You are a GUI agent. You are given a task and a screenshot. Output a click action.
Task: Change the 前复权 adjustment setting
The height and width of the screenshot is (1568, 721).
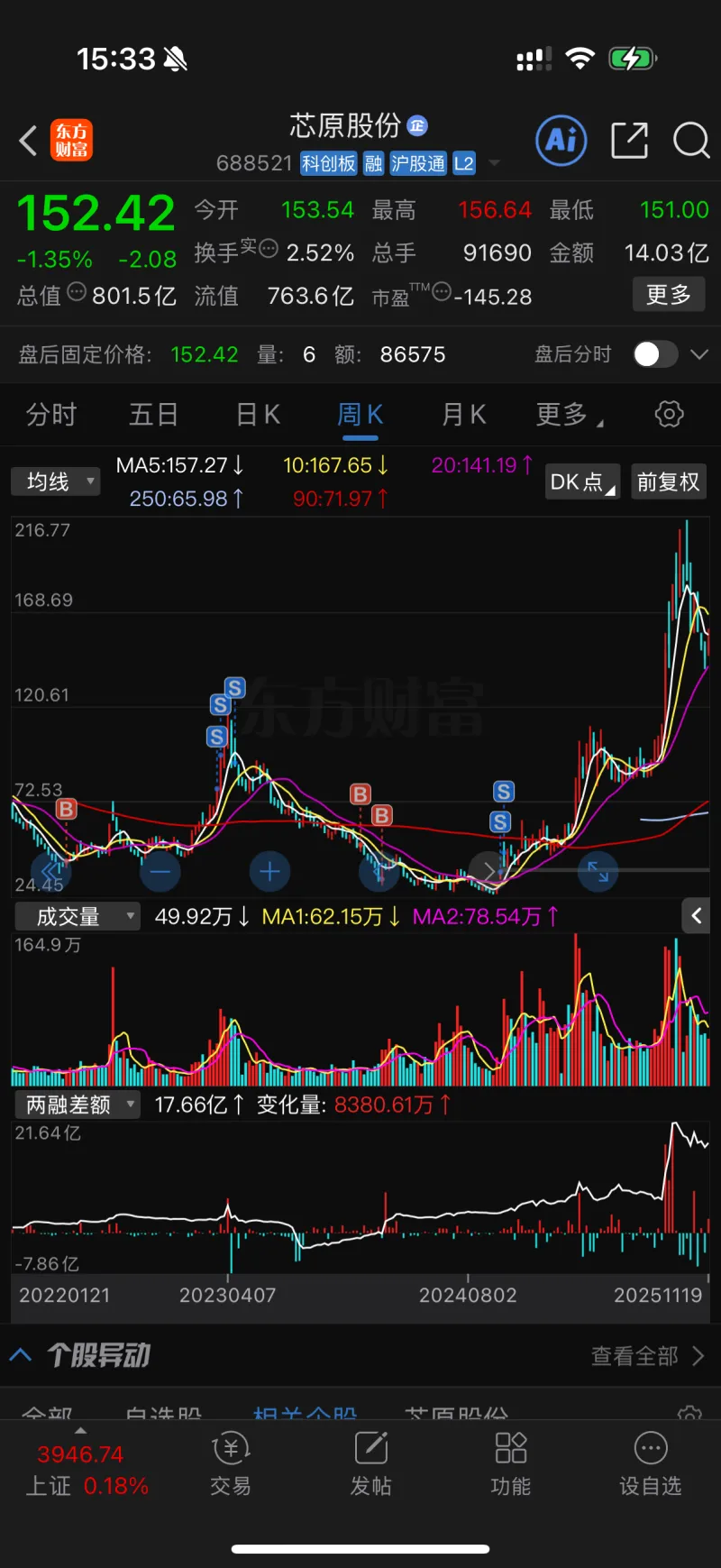[x=668, y=481]
